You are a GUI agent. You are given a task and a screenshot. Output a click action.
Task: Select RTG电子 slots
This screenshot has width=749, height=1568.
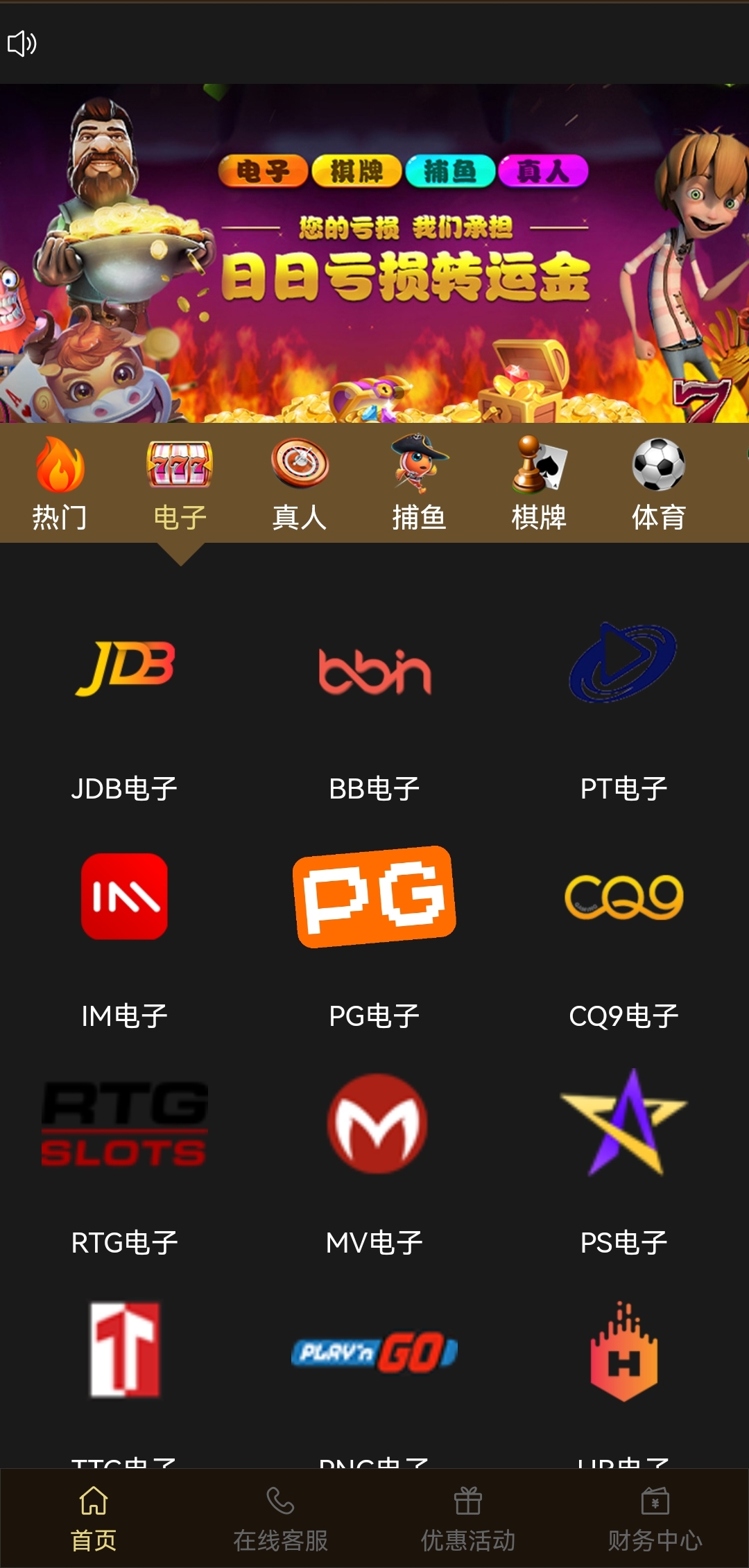click(125, 1161)
